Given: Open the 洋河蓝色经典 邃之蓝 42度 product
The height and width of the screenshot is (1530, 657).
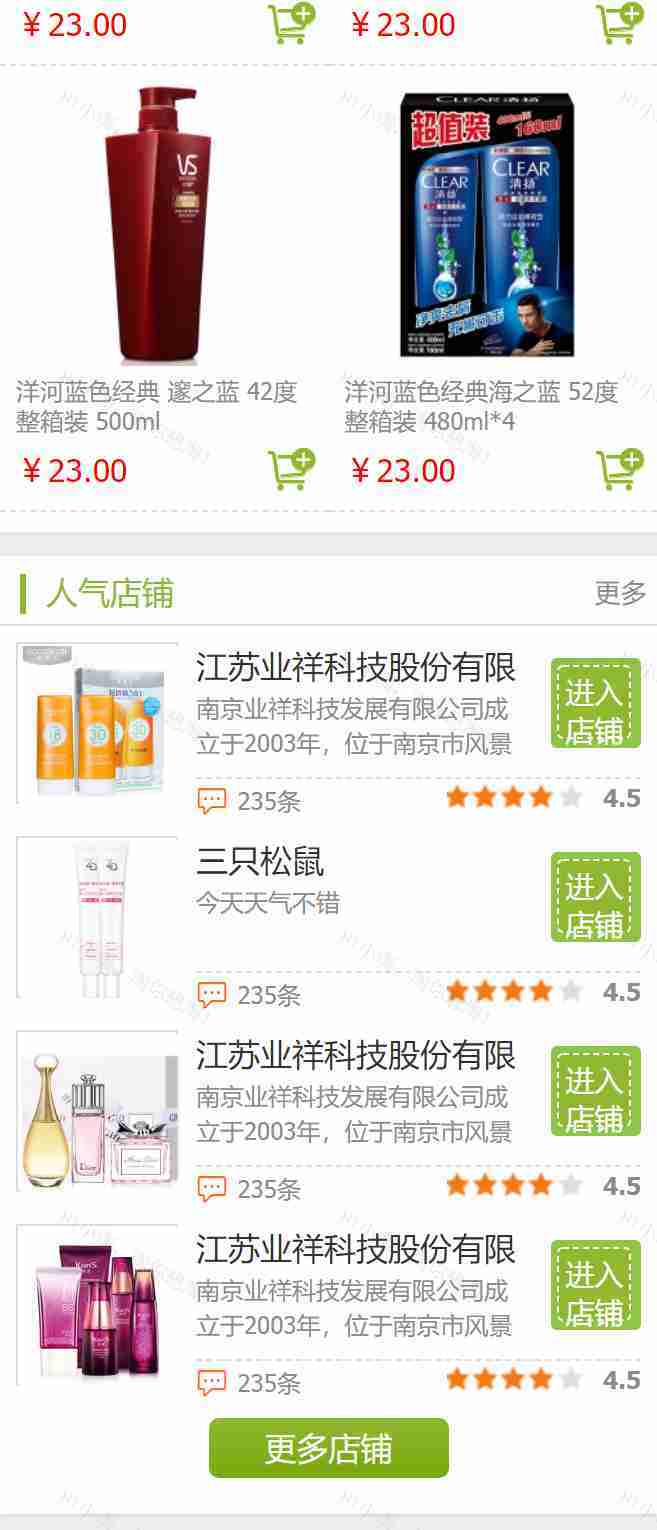Looking at the screenshot, I should [157, 406].
